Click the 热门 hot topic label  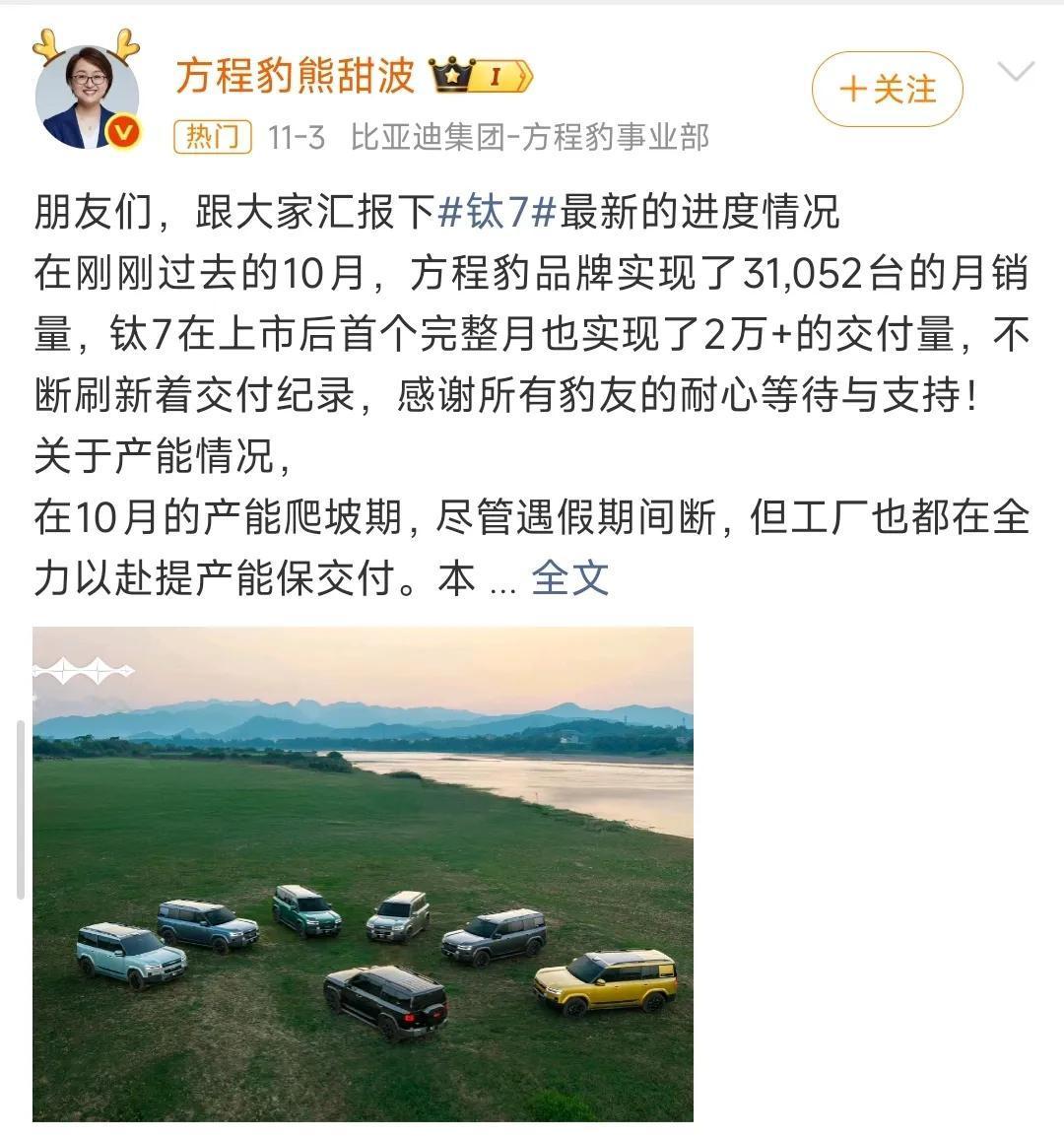point(215,134)
